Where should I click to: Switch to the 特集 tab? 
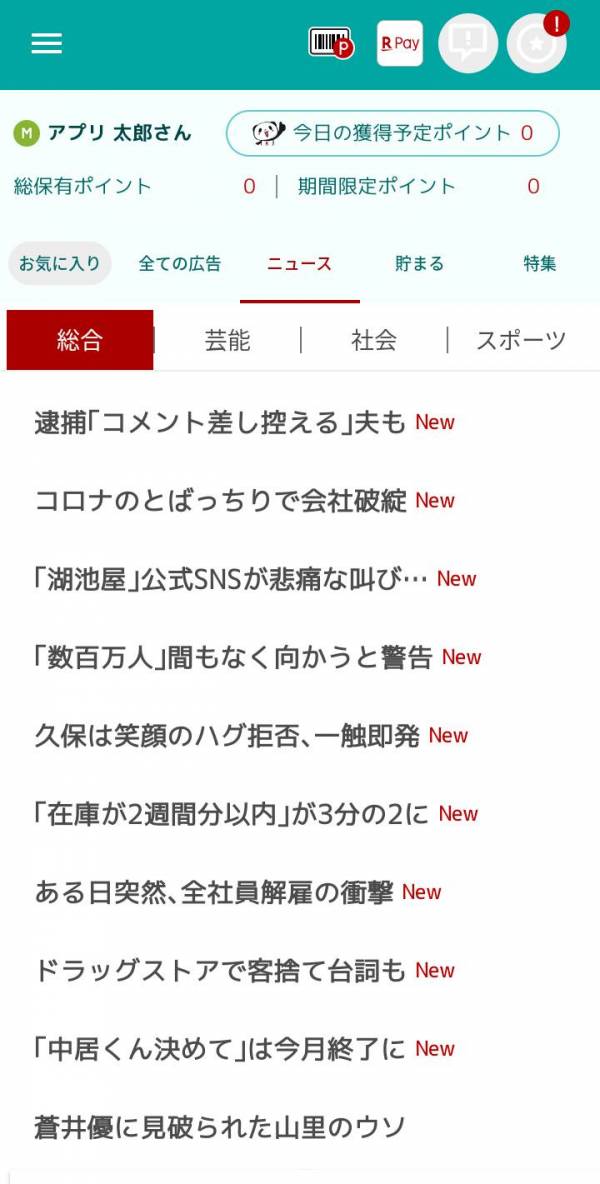pyautogui.click(x=540, y=264)
